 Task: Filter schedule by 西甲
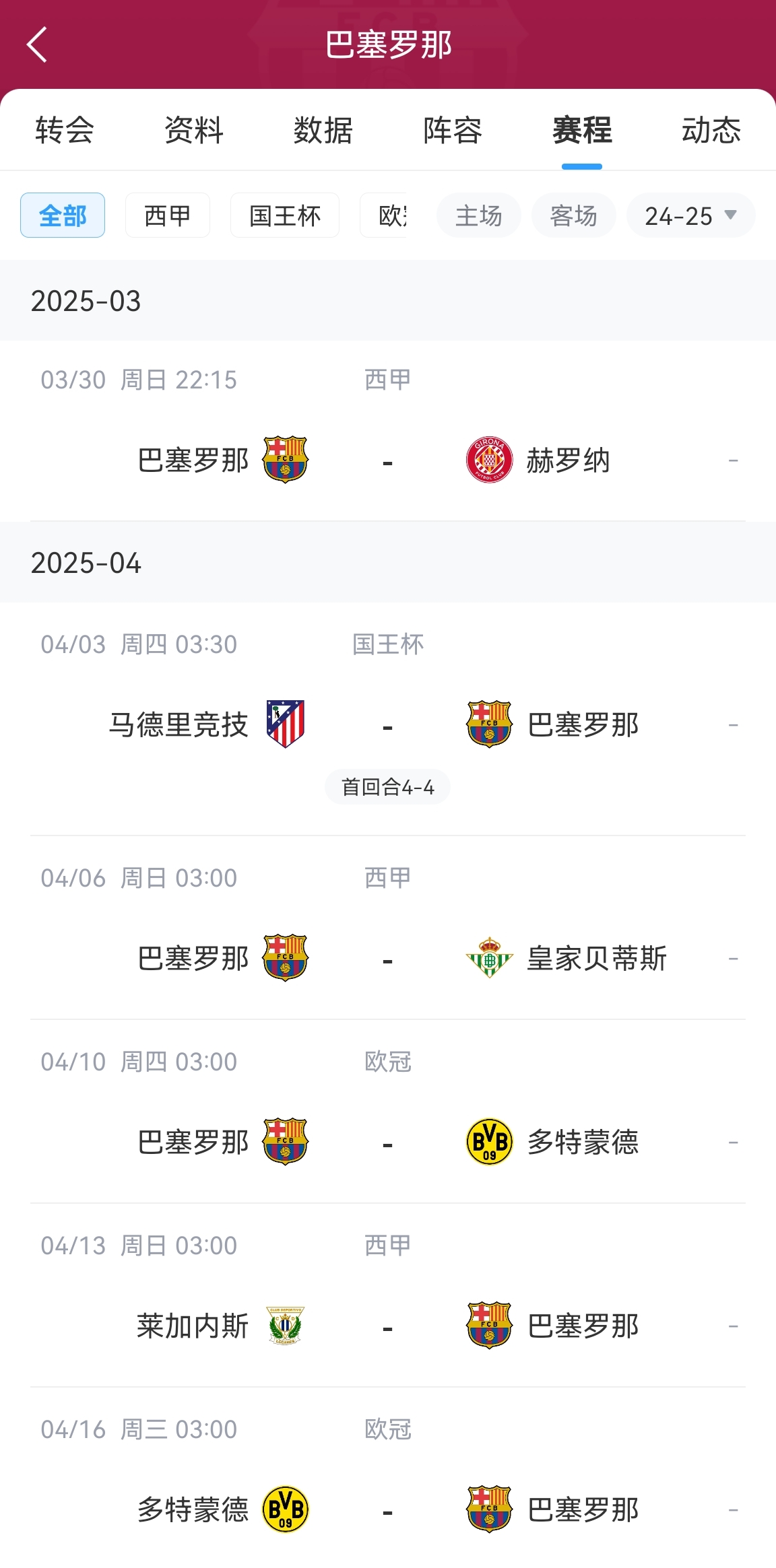(168, 215)
